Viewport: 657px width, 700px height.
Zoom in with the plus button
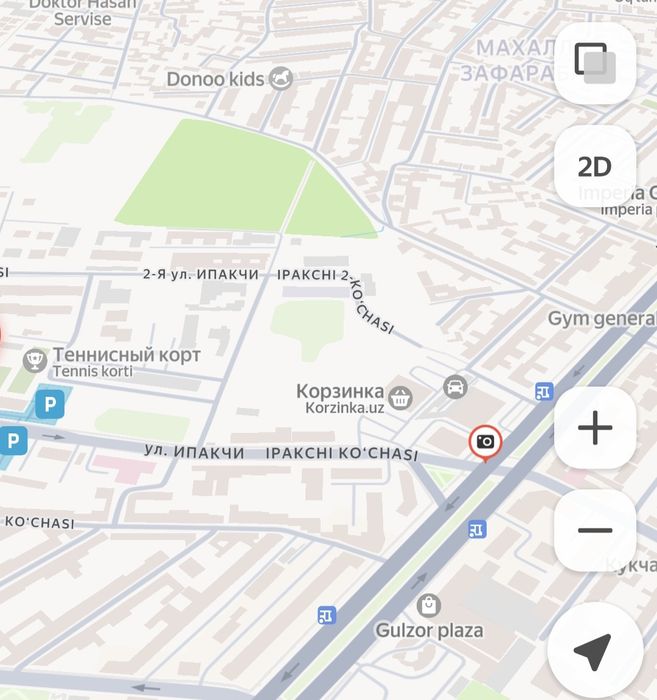click(594, 428)
